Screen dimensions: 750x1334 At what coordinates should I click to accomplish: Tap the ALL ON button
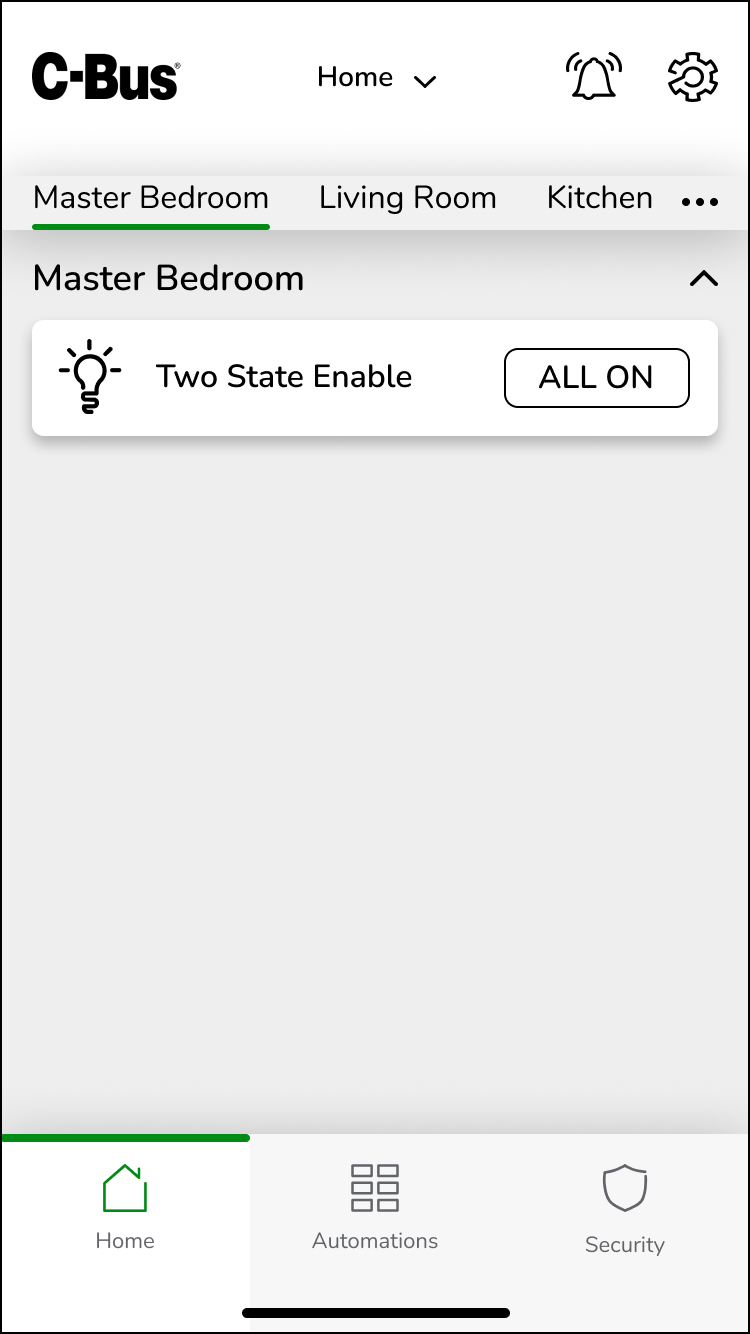[596, 378]
